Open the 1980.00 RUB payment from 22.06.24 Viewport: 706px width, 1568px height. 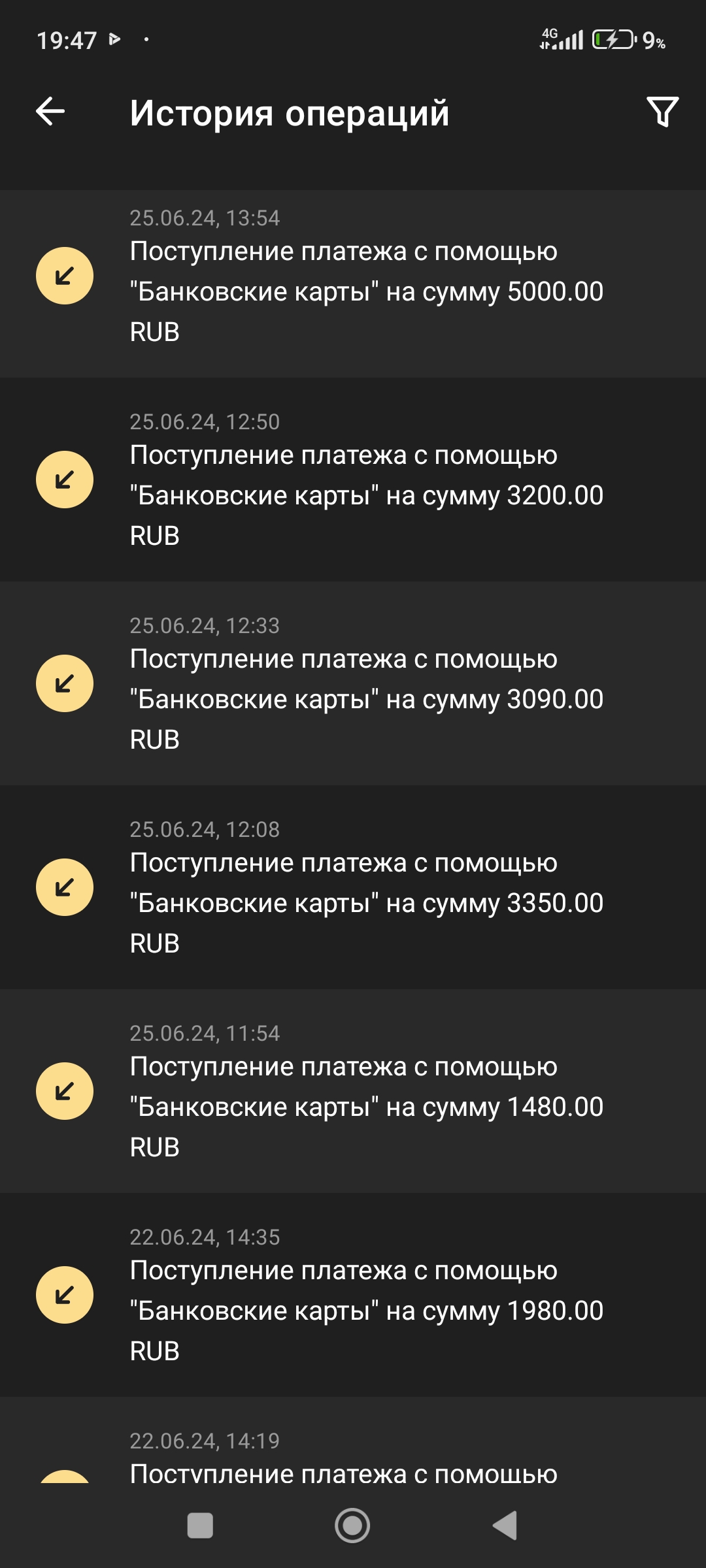[x=353, y=1296]
